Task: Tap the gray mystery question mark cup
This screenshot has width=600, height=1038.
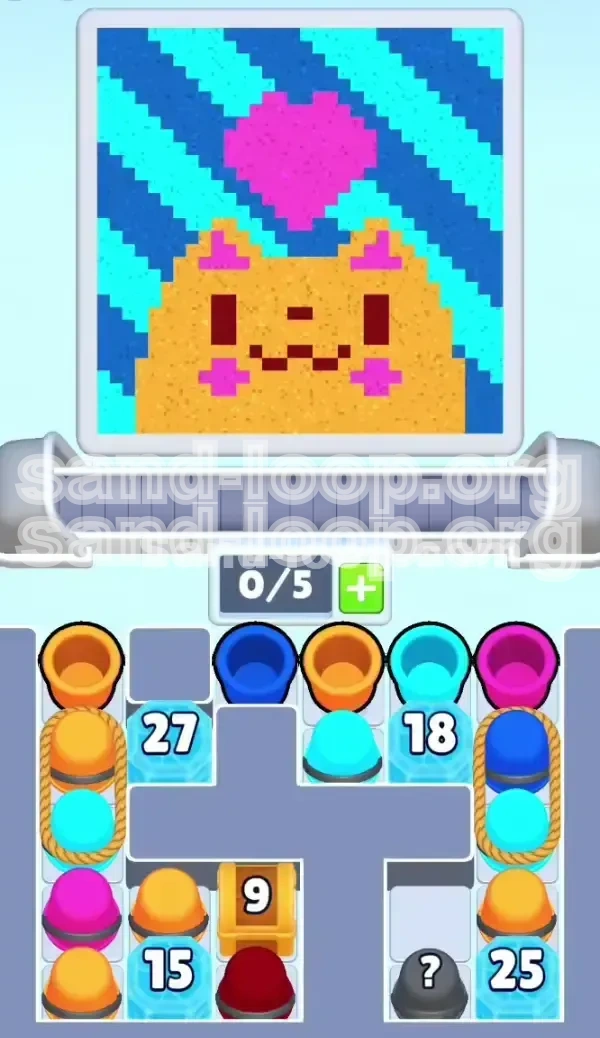Action: [430, 978]
